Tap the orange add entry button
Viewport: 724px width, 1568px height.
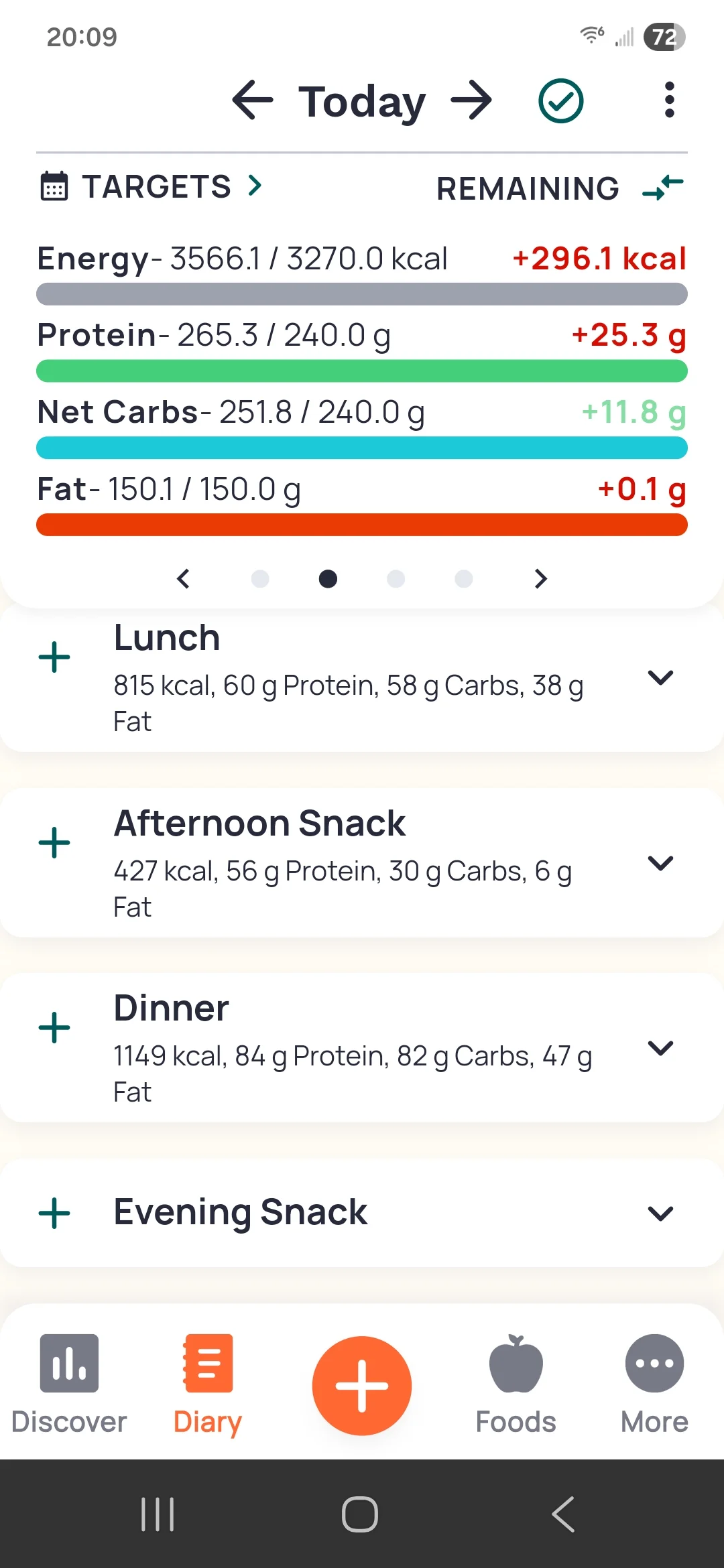362,1385
